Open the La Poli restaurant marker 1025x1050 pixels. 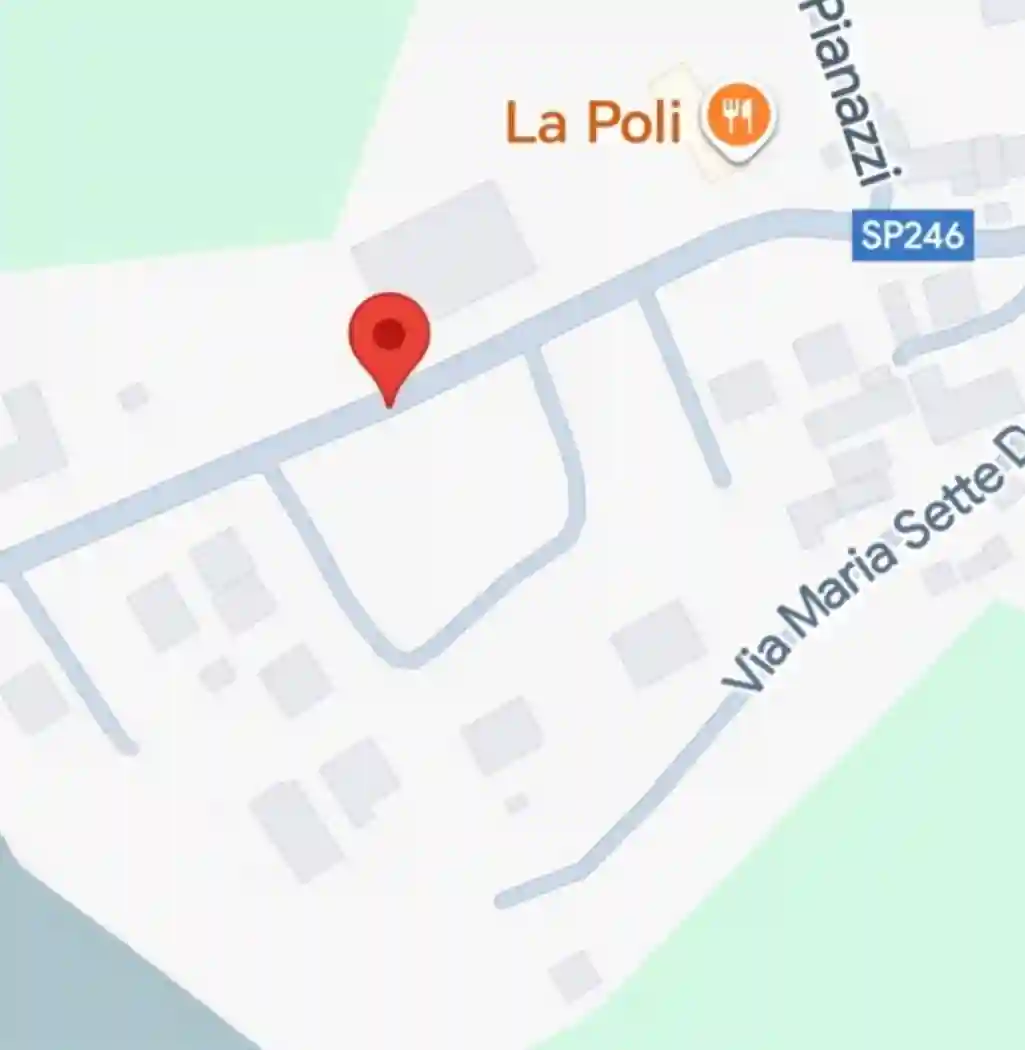point(738,117)
